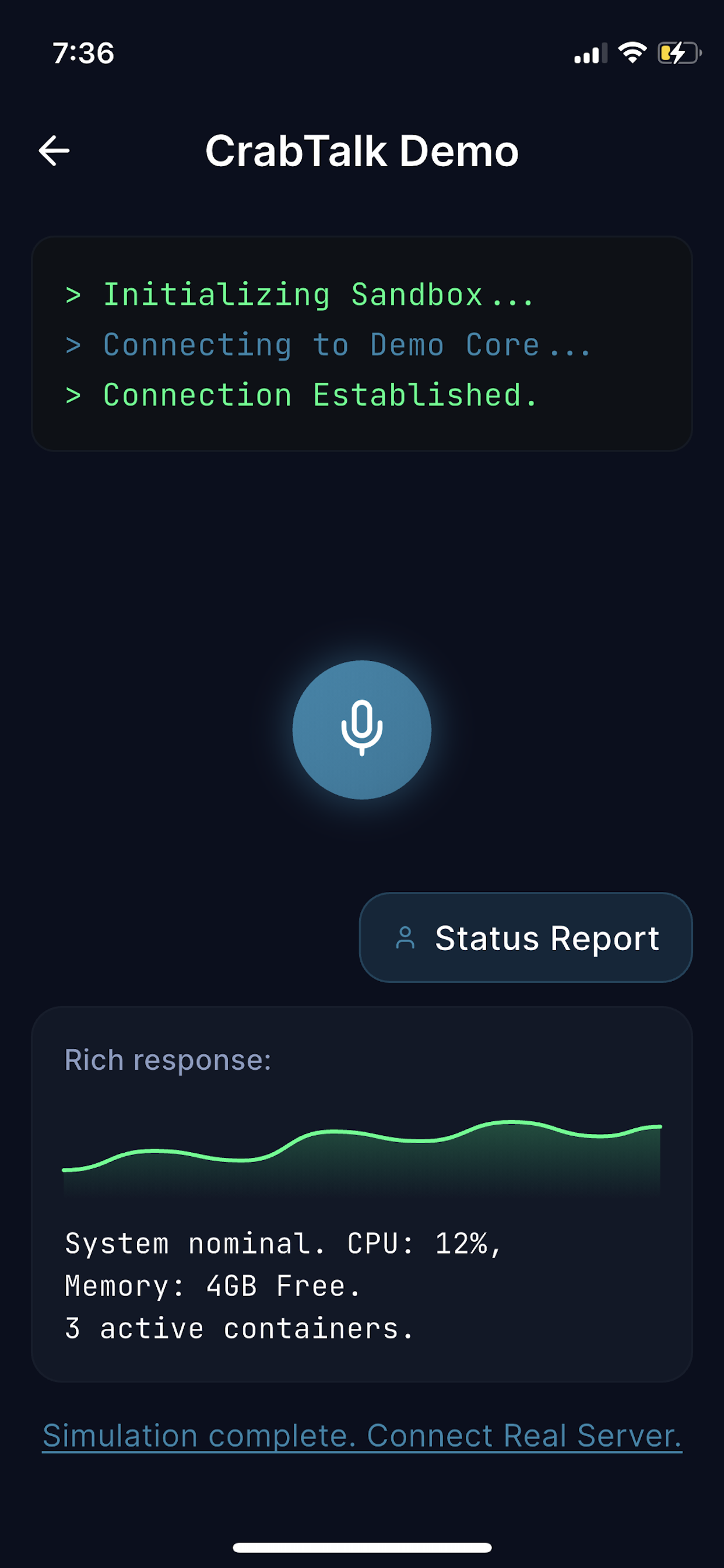Click the person icon in the Status Report chip

(x=405, y=939)
